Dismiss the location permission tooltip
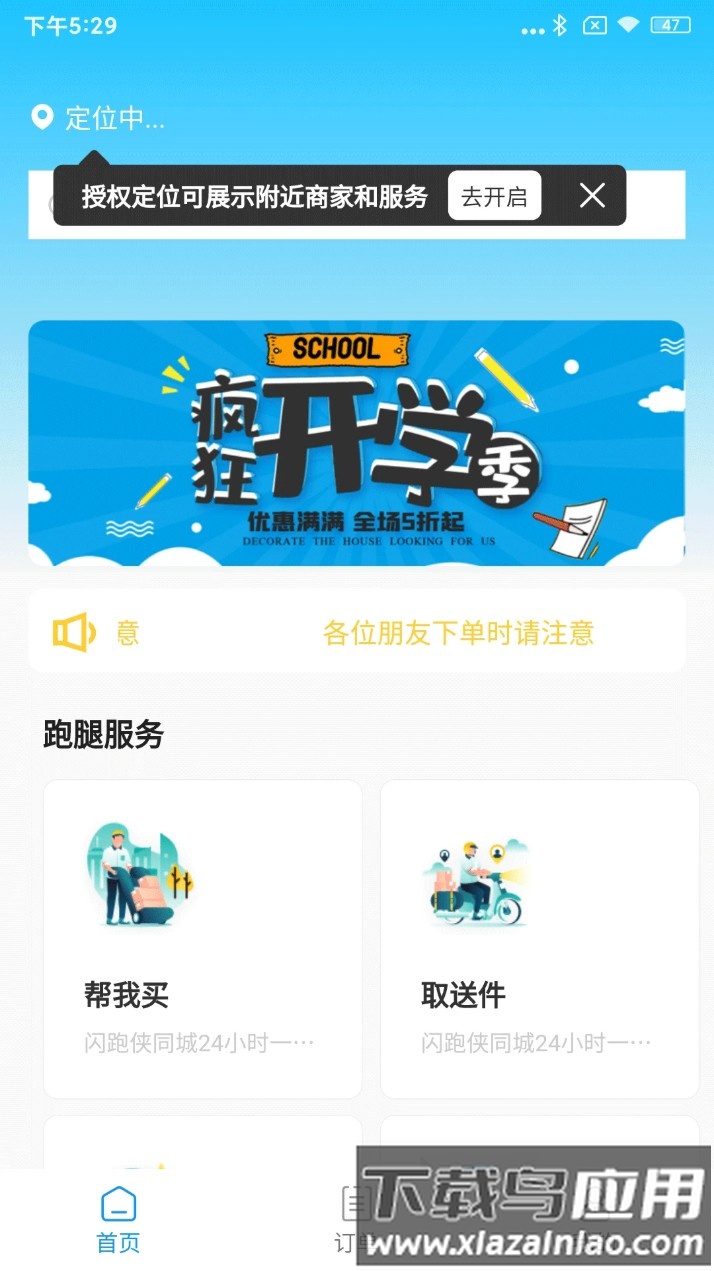Viewport: 714px width, 1271px height. tap(592, 196)
